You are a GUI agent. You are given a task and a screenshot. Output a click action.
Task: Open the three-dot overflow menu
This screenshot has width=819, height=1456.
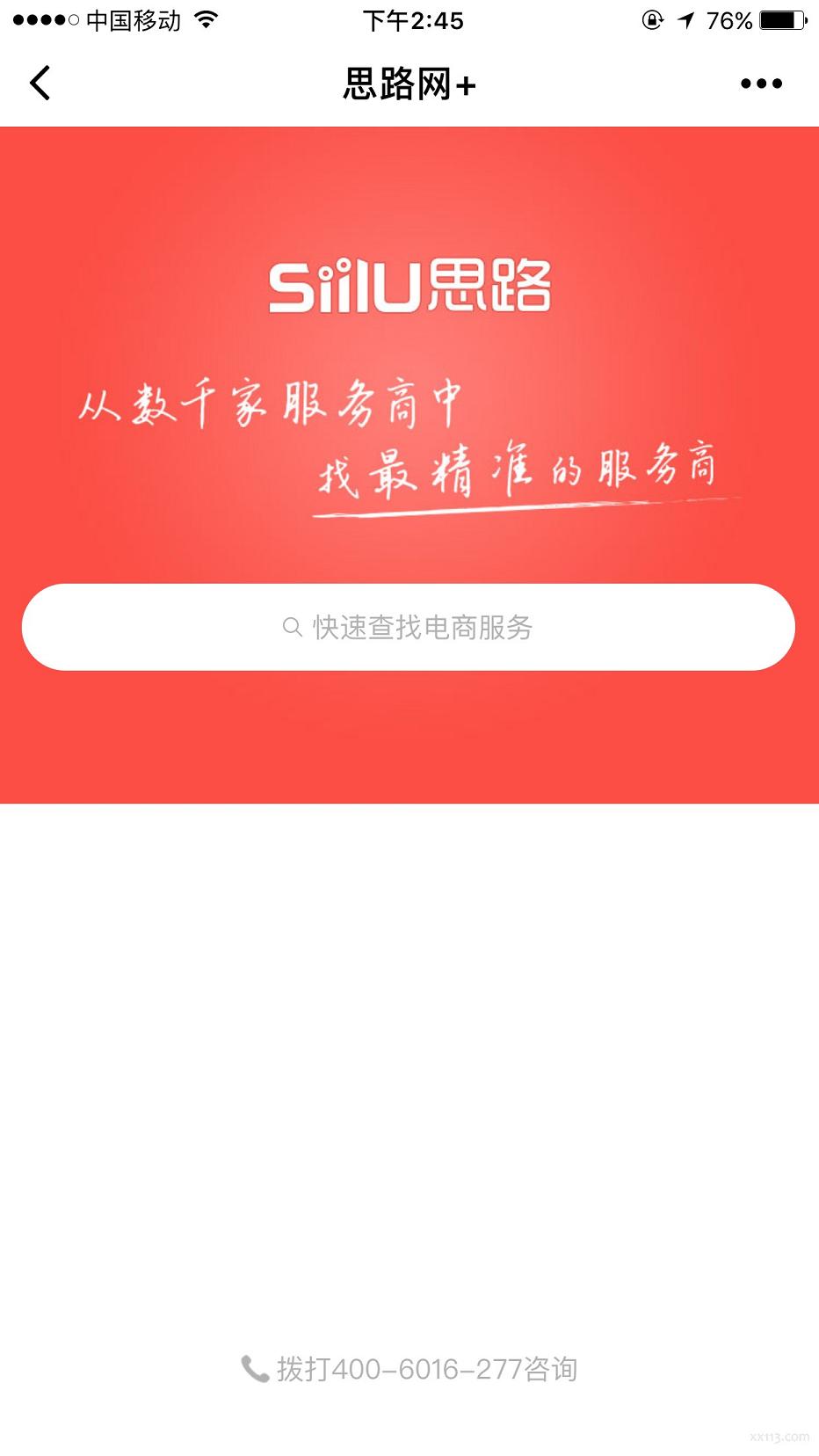point(761,84)
